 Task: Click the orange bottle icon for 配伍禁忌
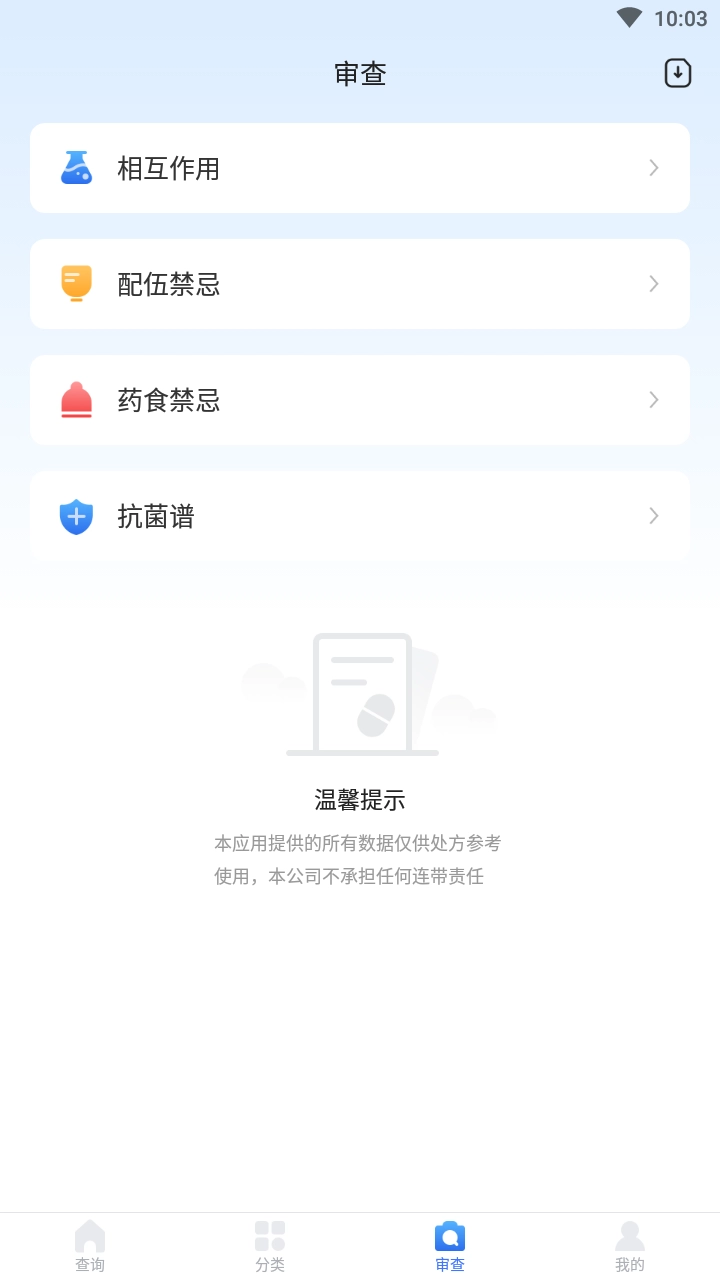(x=75, y=283)
